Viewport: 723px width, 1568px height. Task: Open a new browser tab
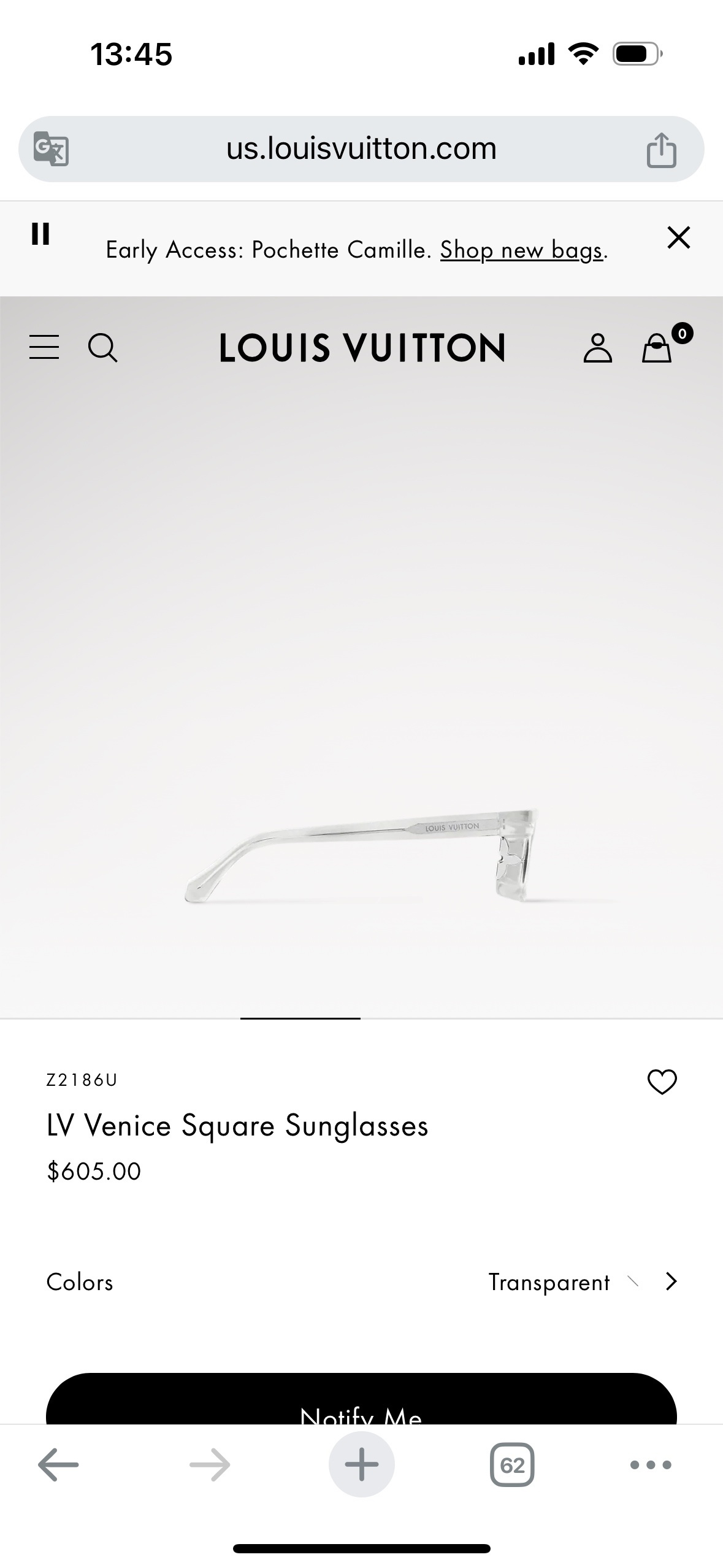(x=361, y=1465)
